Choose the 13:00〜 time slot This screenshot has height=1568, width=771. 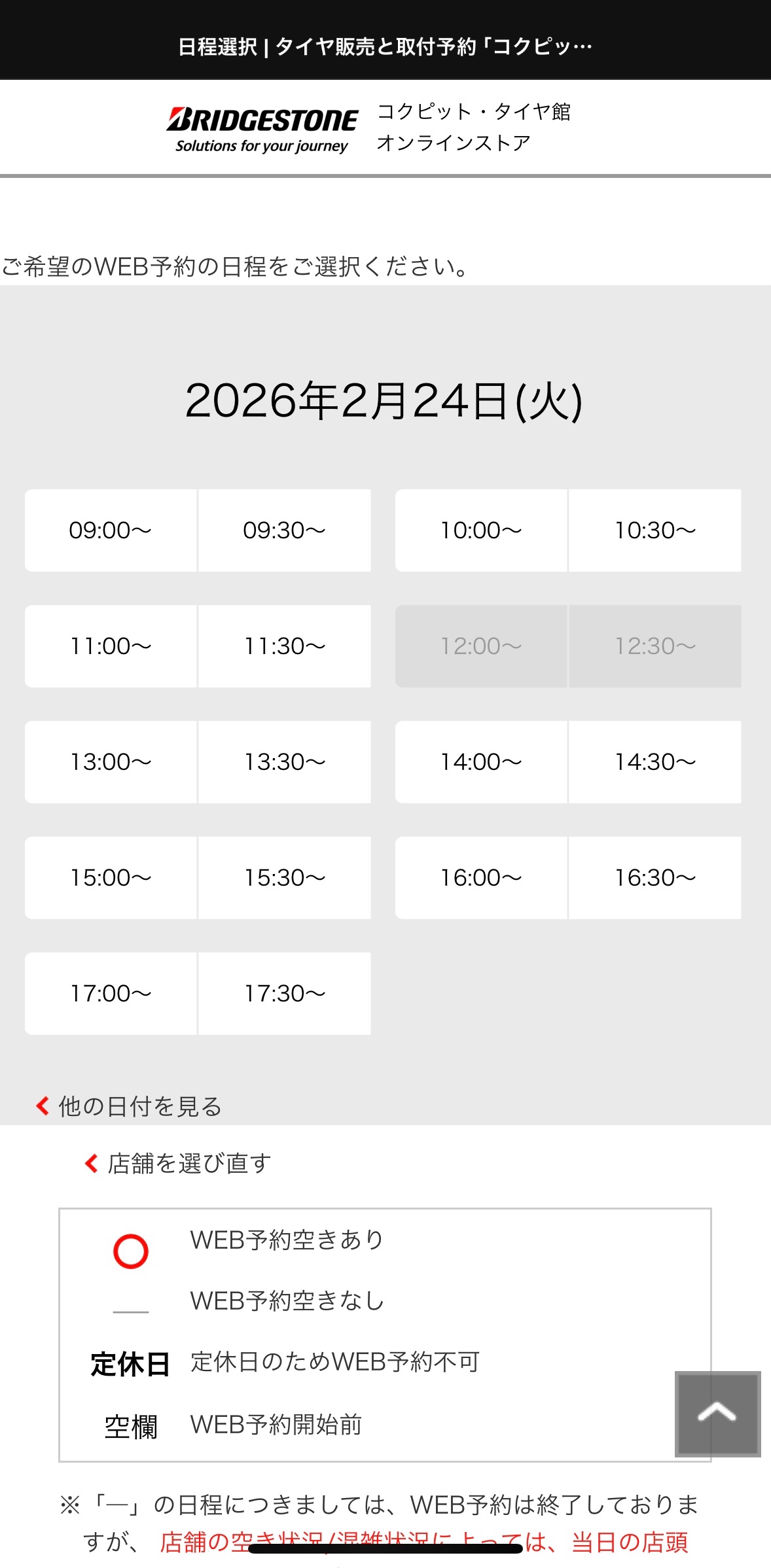point(111,762)
